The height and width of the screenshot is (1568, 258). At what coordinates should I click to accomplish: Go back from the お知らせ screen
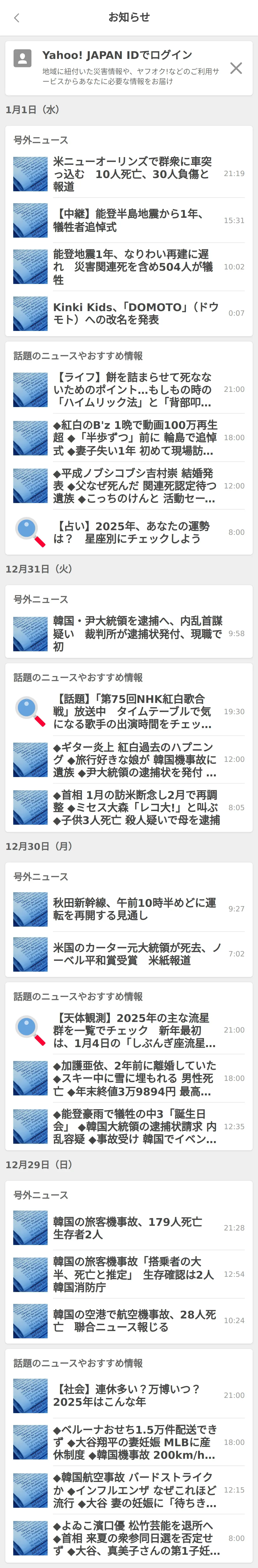tap(17, 18)
